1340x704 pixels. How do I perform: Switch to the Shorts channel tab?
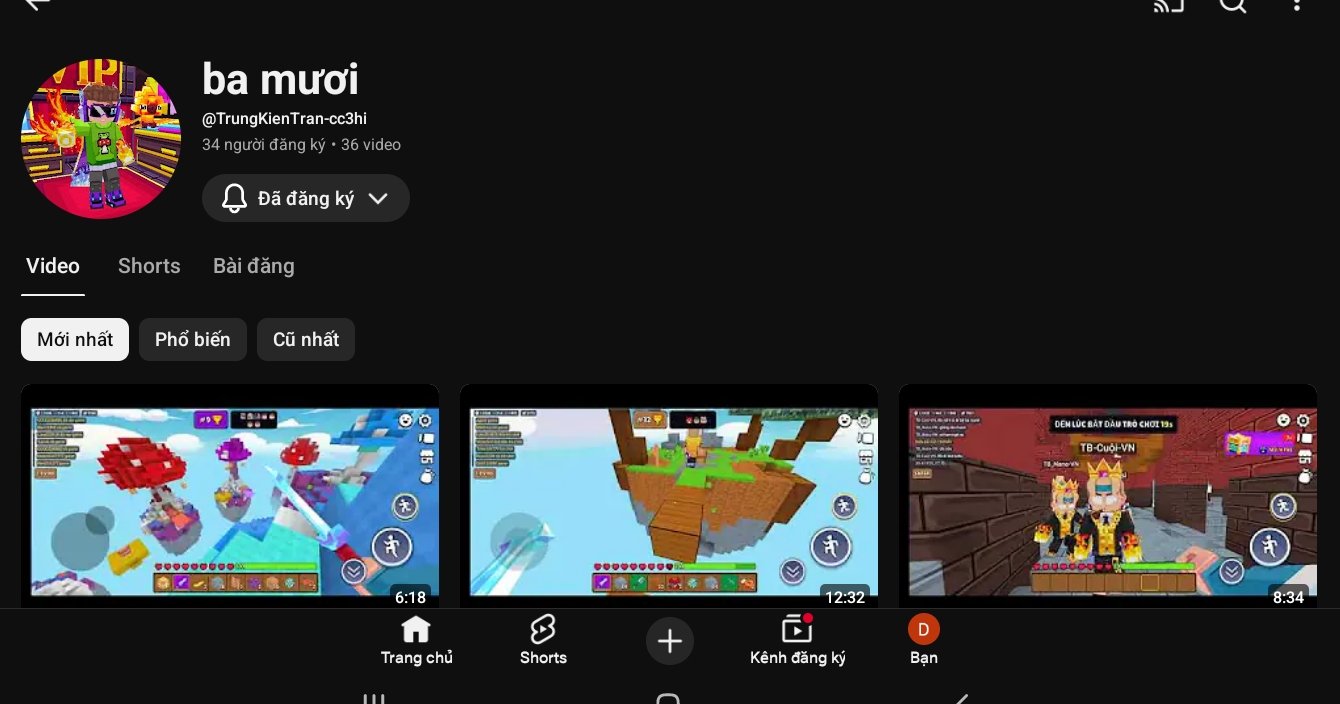149,266
